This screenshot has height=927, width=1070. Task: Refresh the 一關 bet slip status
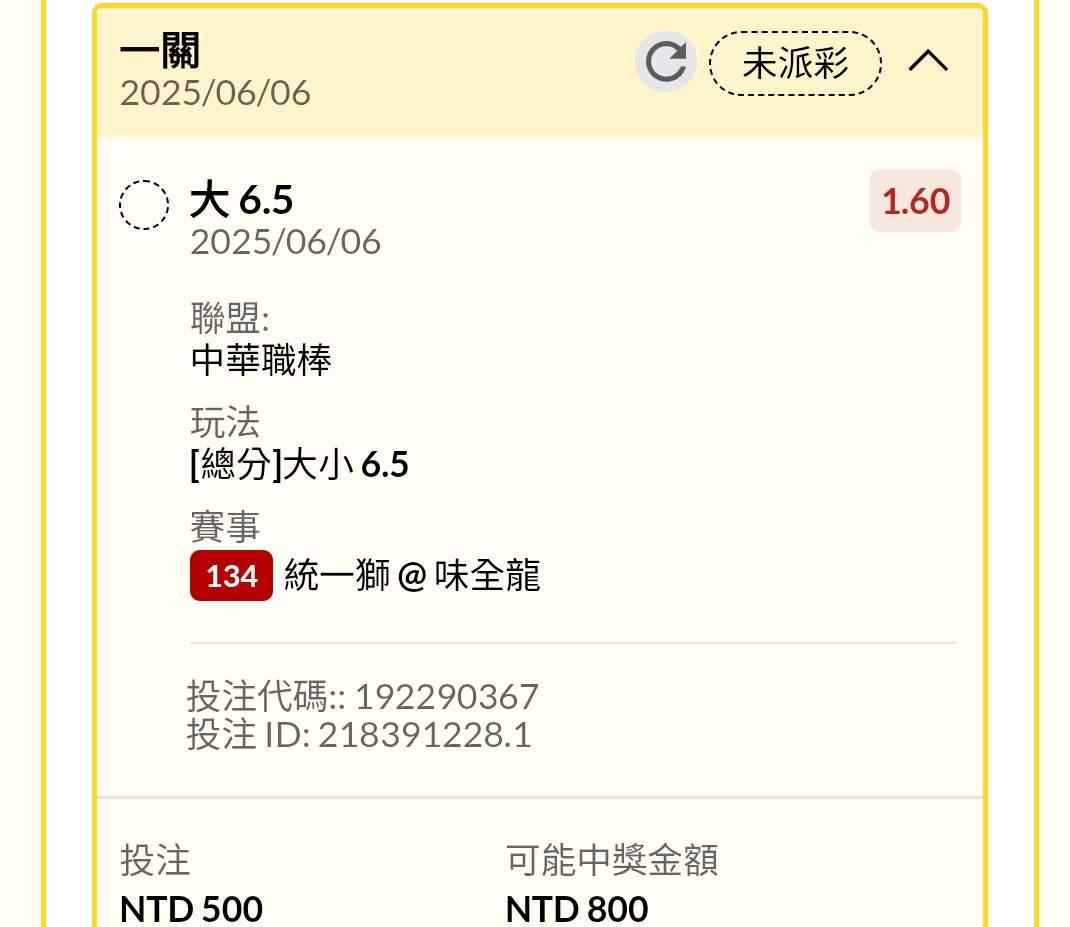pos(665,62)
